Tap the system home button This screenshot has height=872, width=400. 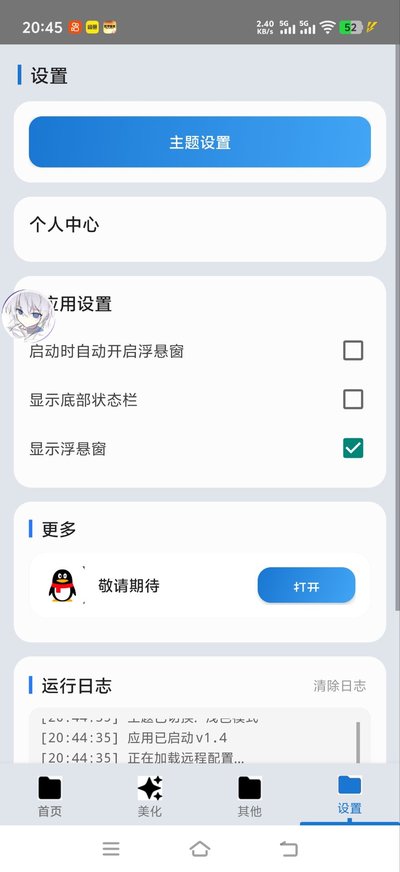pos(200,849)
